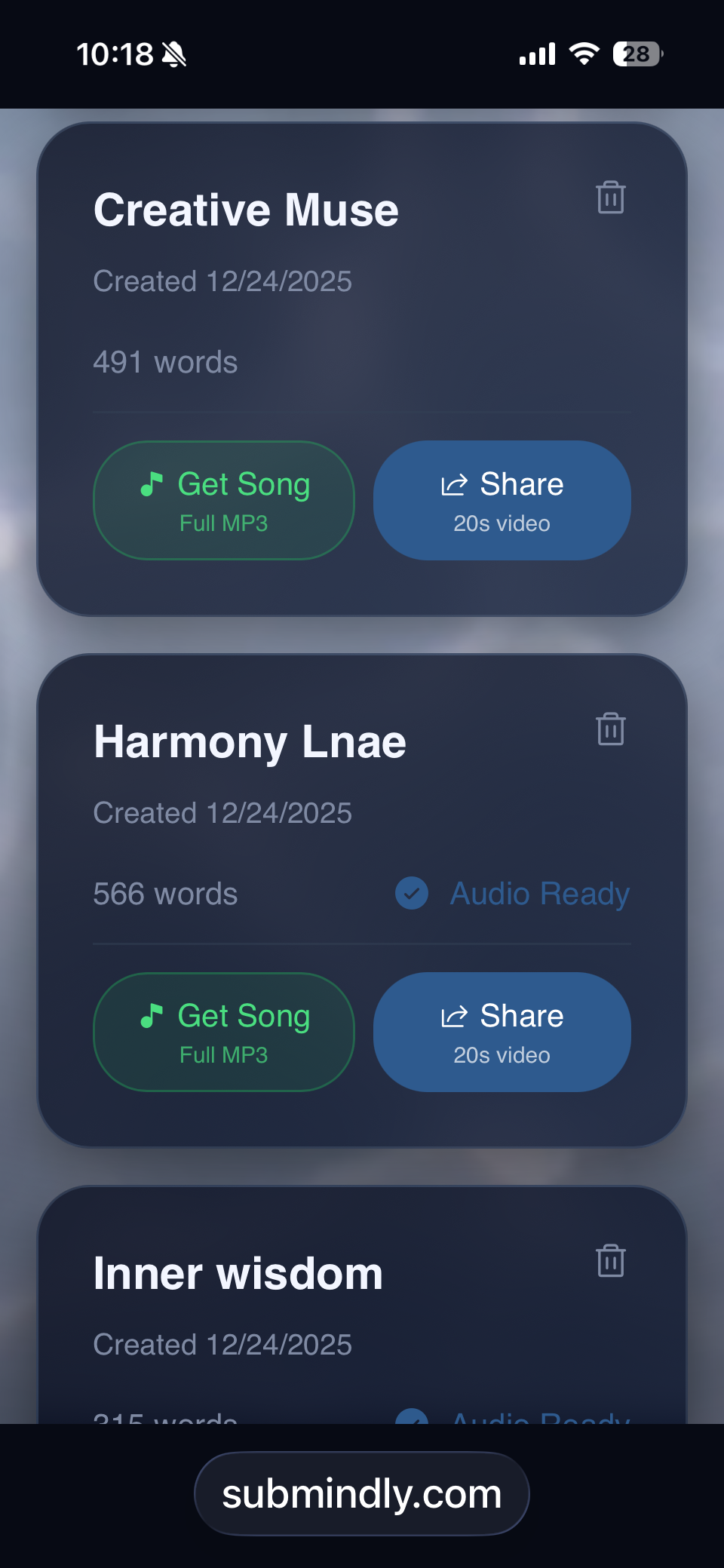Share Creative Muse 20s video
Image resolution: width=724 pixels, height=1568 pixels.
[x=502, y=500]
